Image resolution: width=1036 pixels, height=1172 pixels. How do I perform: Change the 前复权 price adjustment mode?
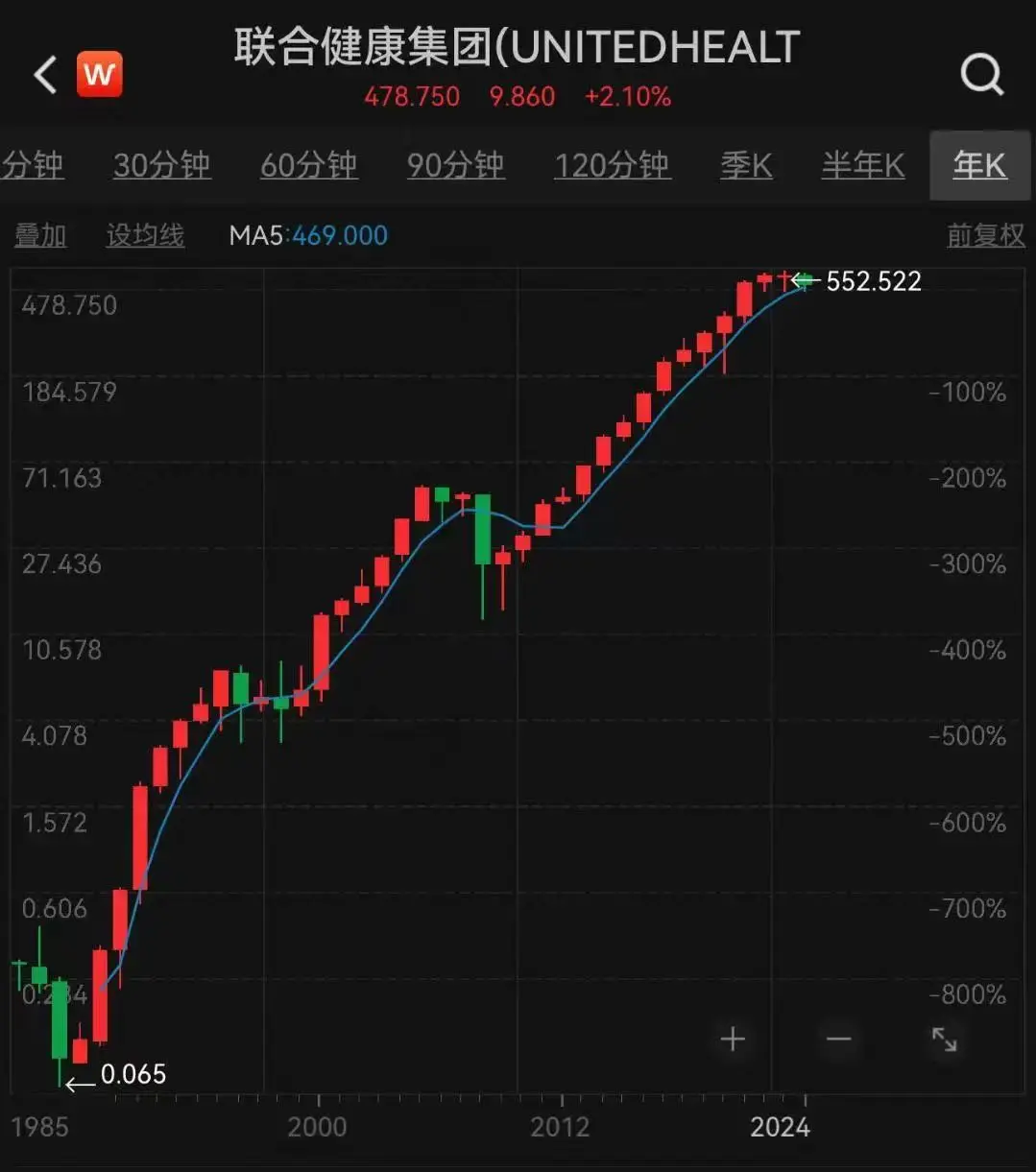coord(985,235)
